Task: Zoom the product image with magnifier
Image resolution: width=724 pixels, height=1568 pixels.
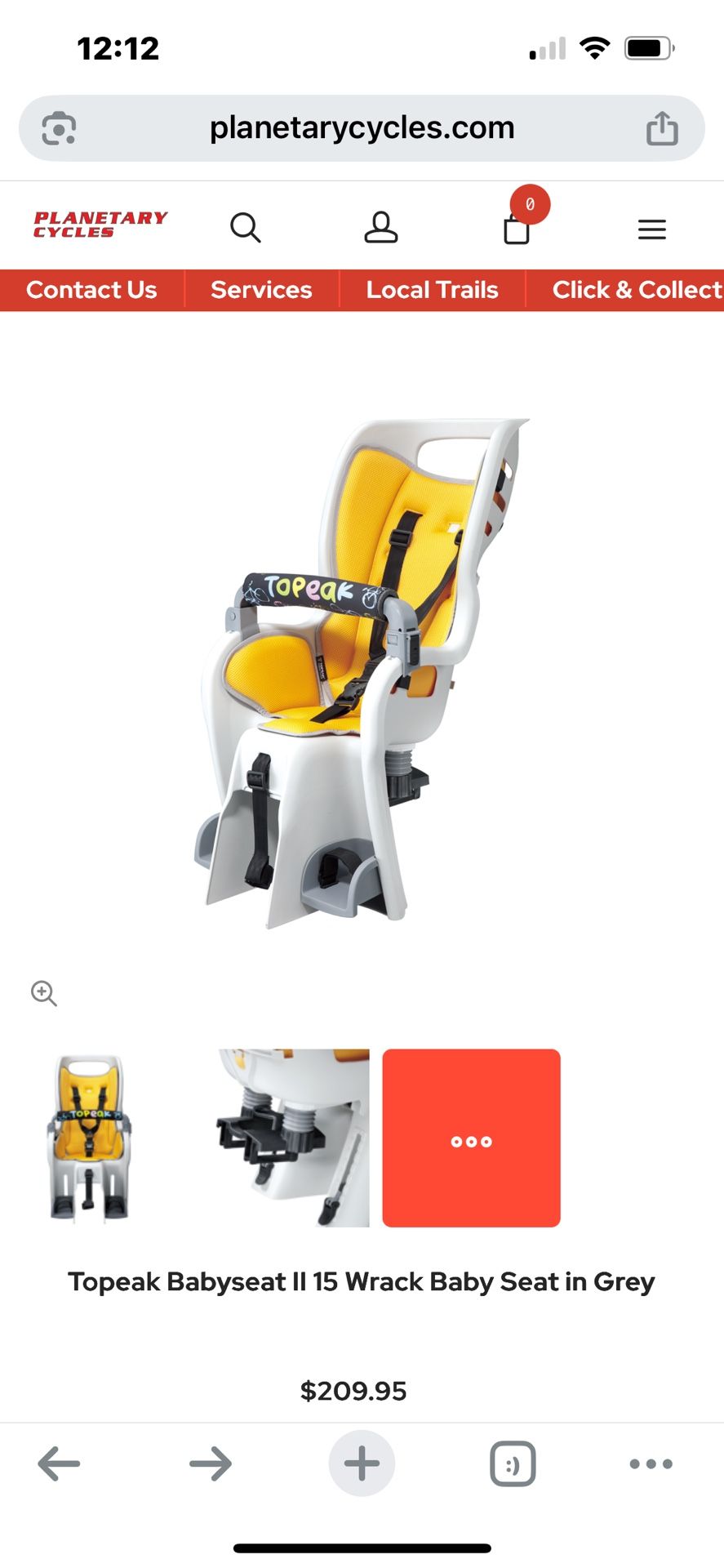Action: point(44,993)
